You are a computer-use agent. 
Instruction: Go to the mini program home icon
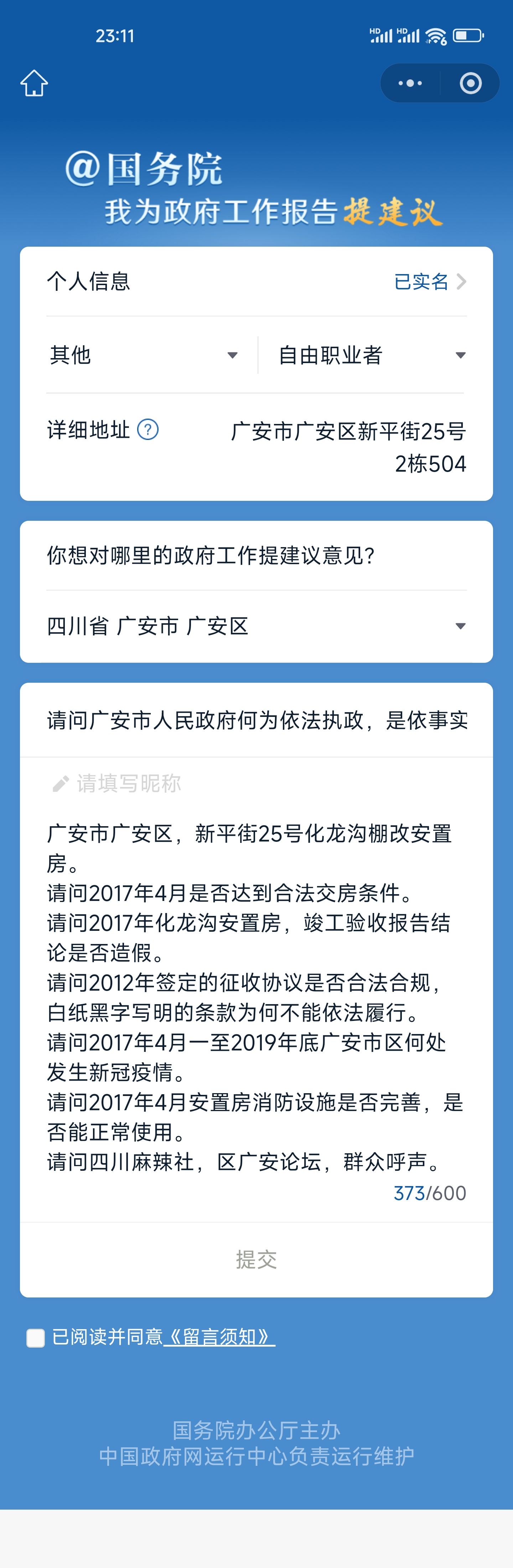[x=34, y=83]
